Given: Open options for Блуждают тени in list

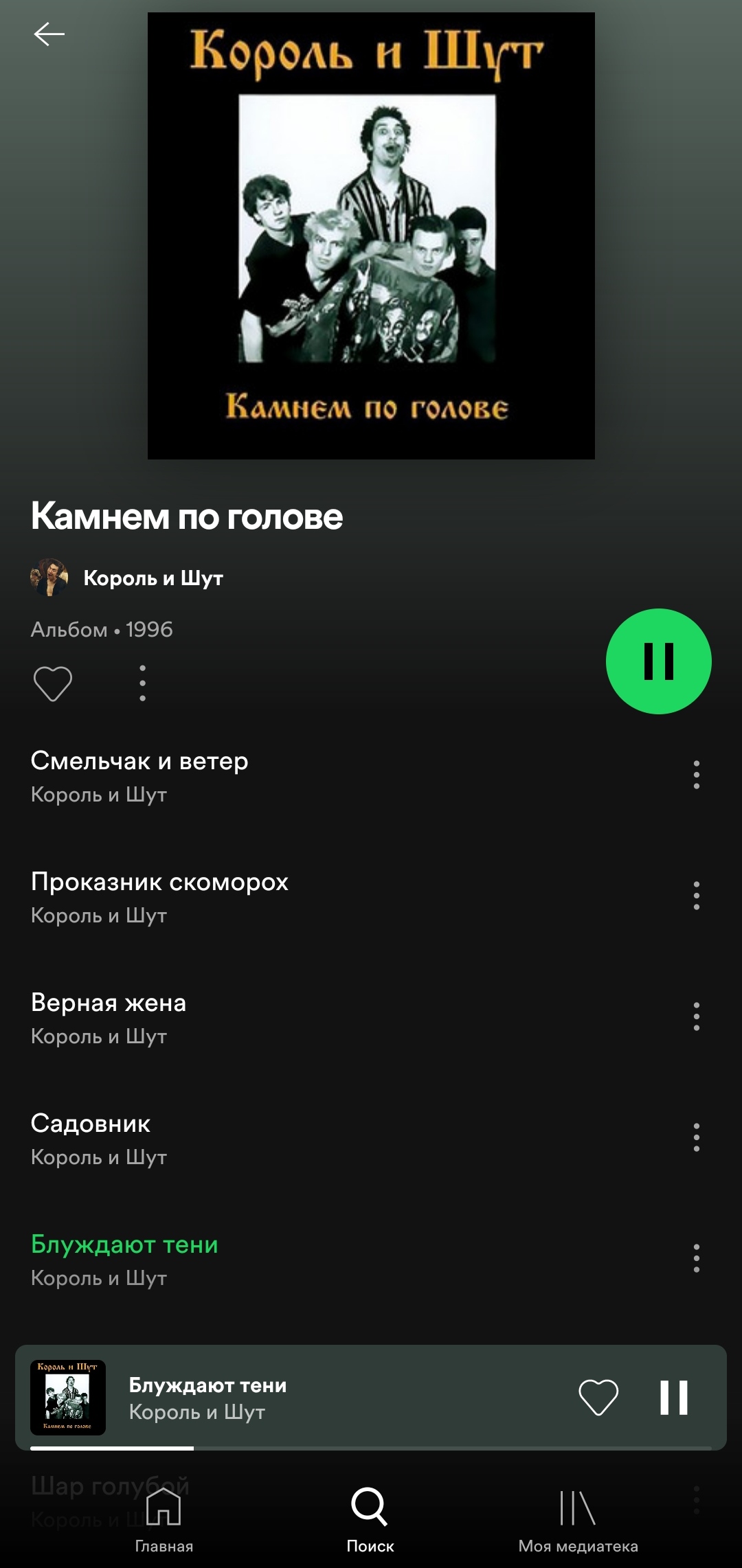Looking at the screenshot, I should click(696, 1258).
